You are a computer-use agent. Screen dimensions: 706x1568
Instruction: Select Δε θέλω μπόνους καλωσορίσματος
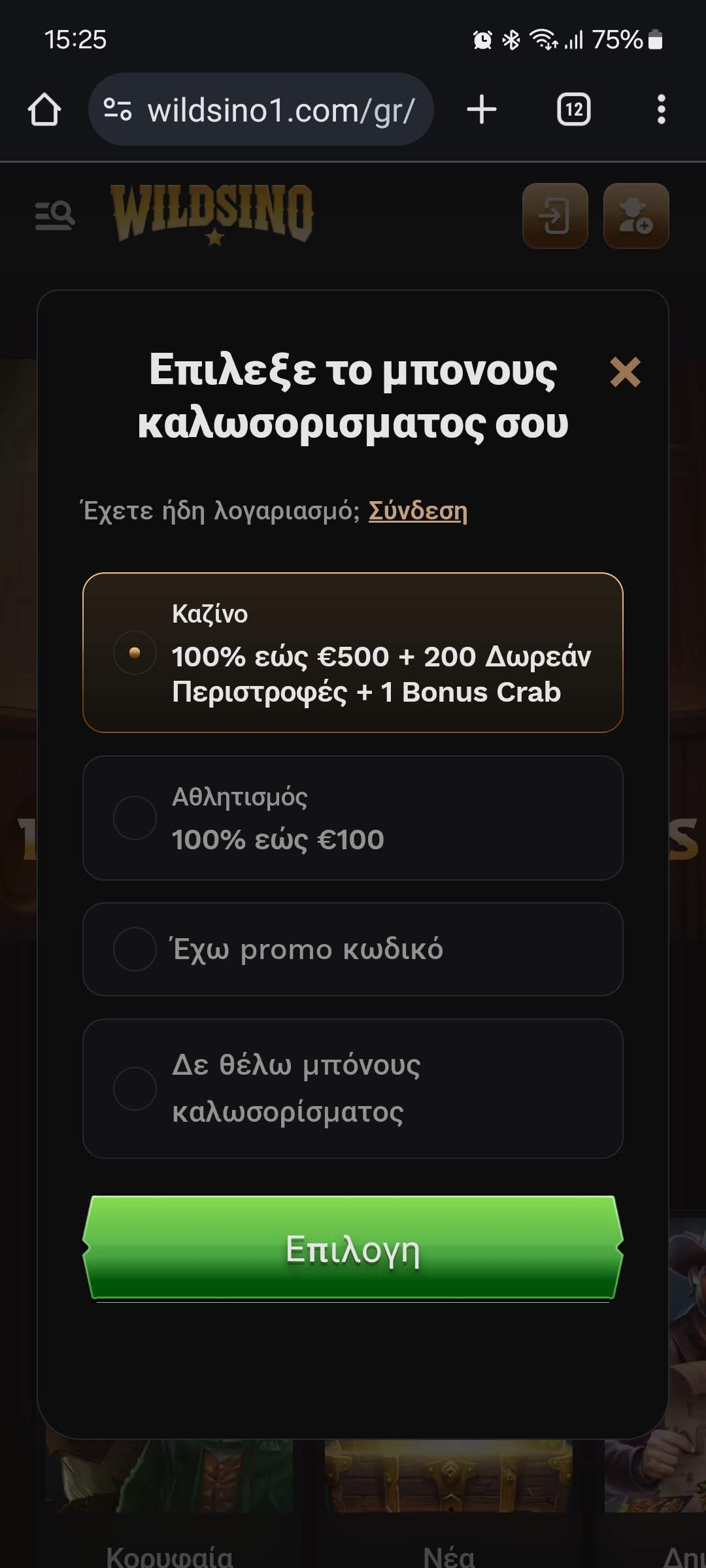coord(353,1088)
